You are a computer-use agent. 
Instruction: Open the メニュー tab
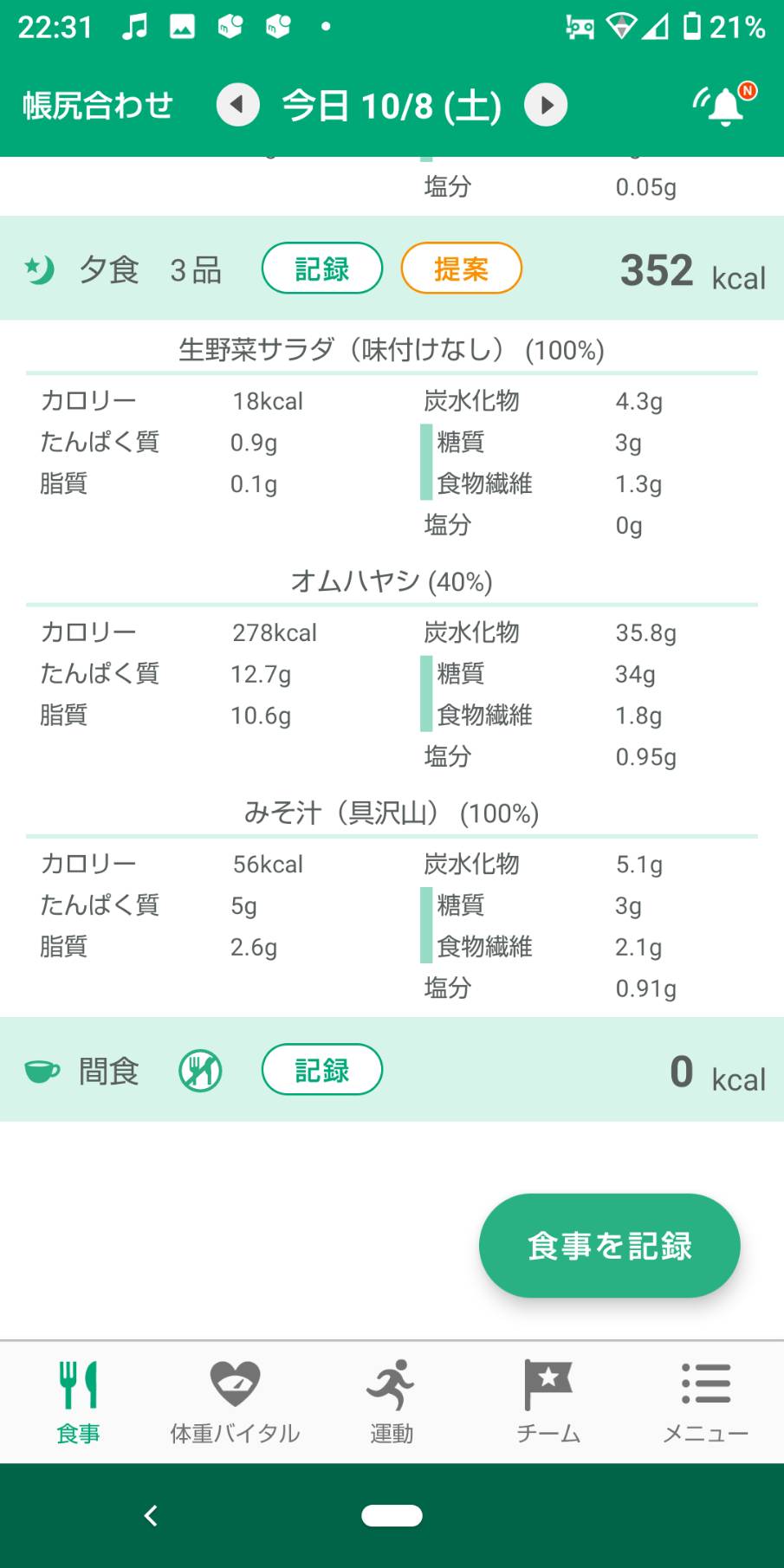coord(705,1403)
